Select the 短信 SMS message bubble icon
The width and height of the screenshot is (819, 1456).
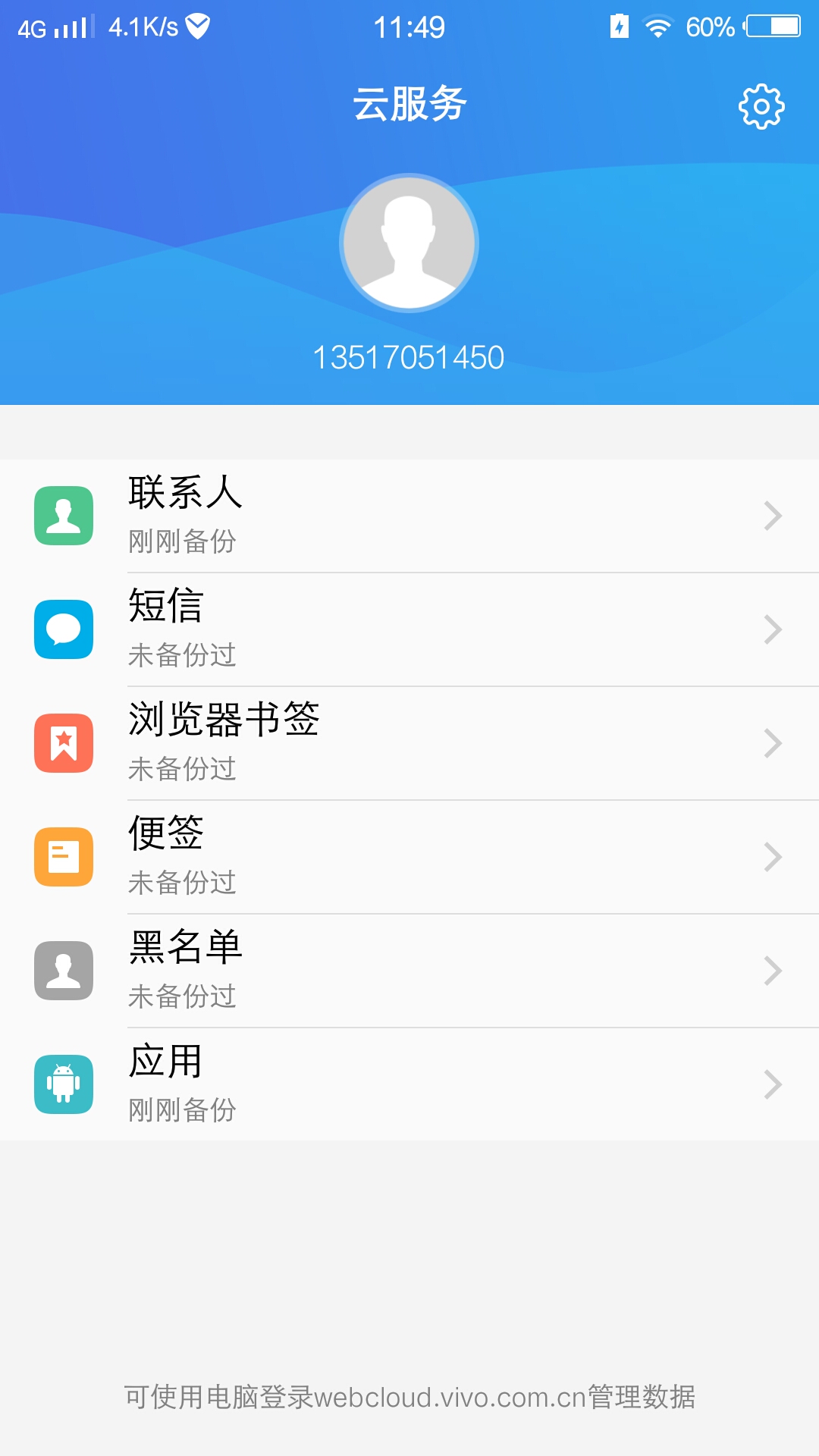(64, 629)
